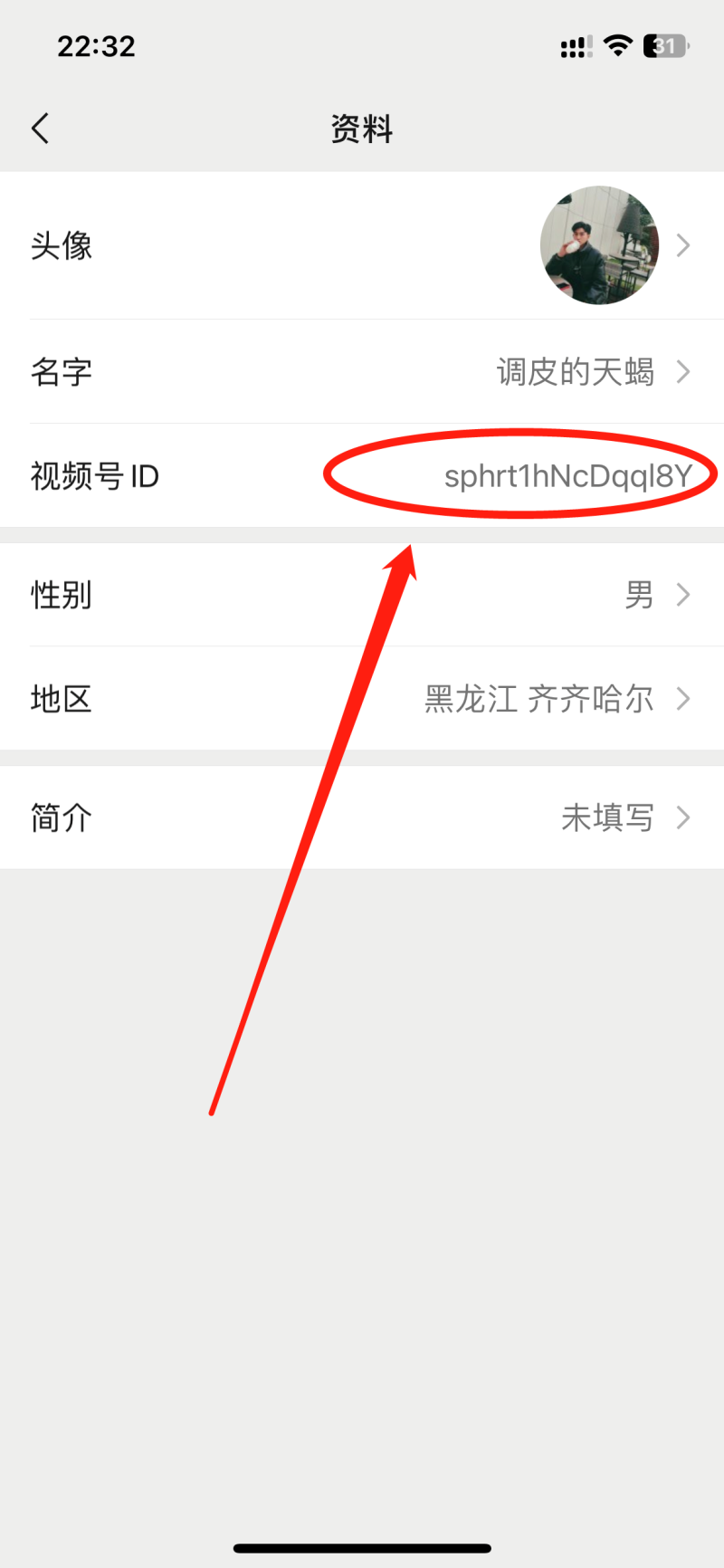The width and height of the screenshot is (724, 1568).
Task: Edit the 名字 row
Action: coord(362,372)
